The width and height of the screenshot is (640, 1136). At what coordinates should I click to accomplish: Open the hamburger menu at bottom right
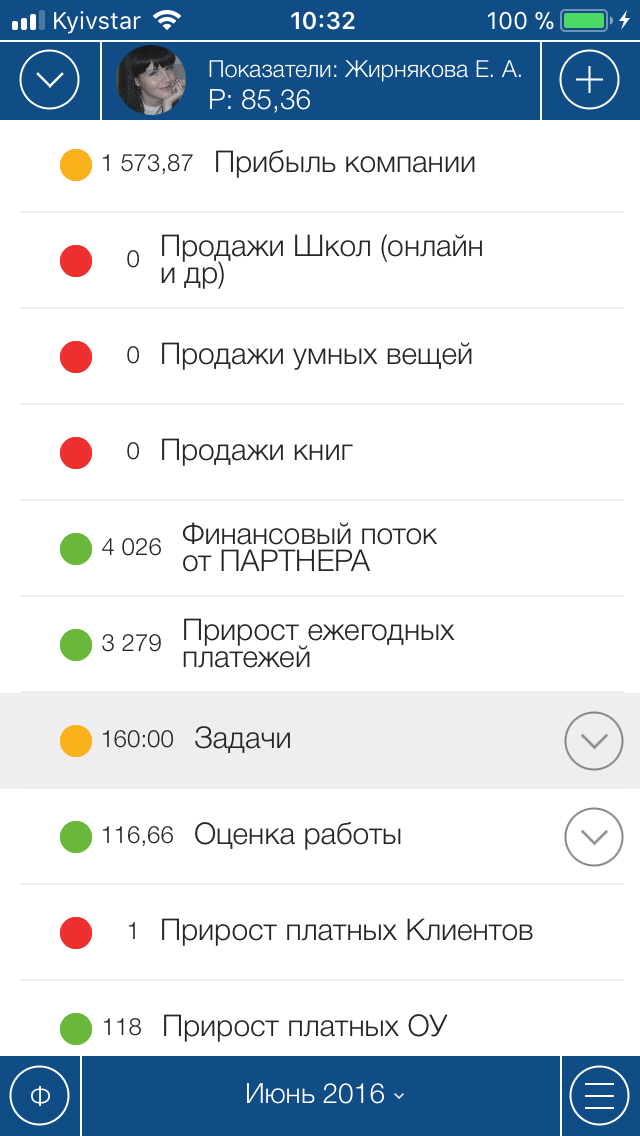(x=599, y=1095)
